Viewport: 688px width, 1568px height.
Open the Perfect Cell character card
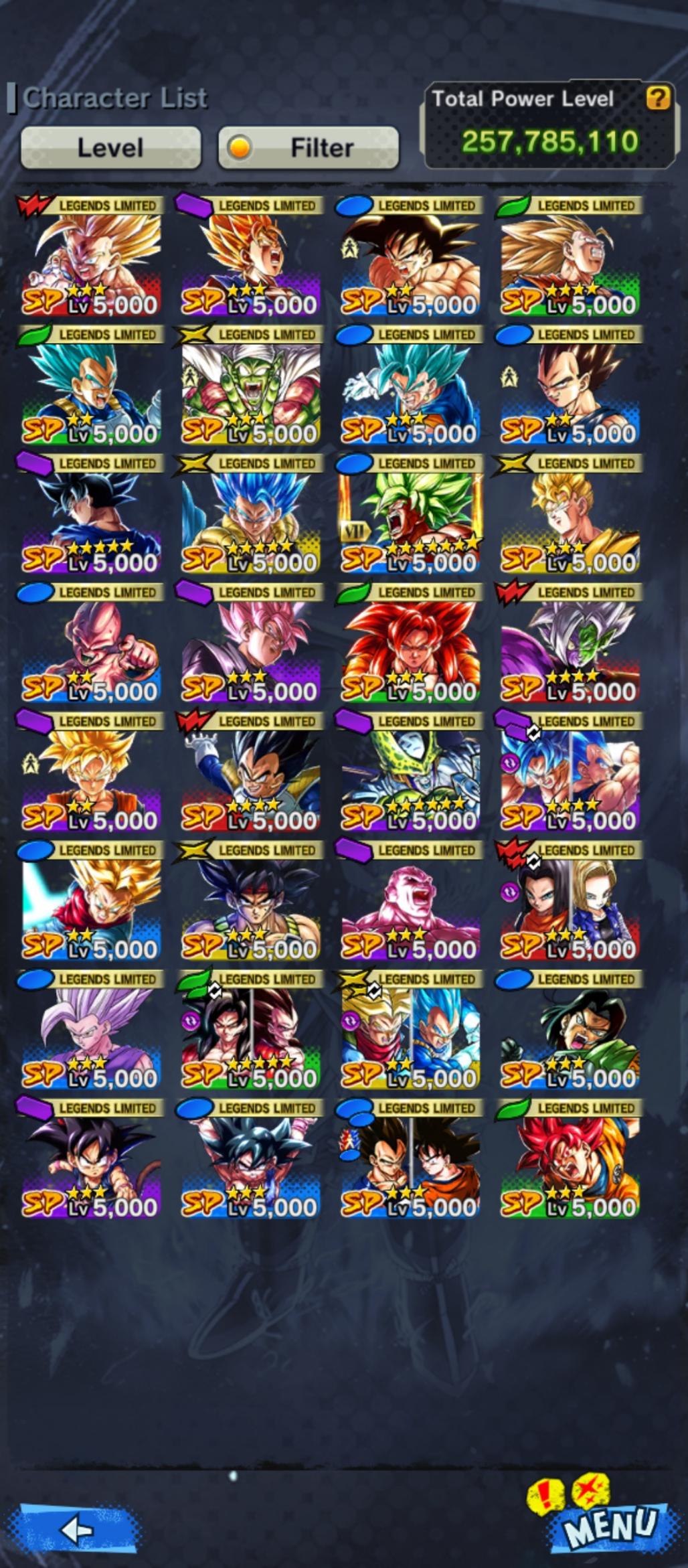410,775
